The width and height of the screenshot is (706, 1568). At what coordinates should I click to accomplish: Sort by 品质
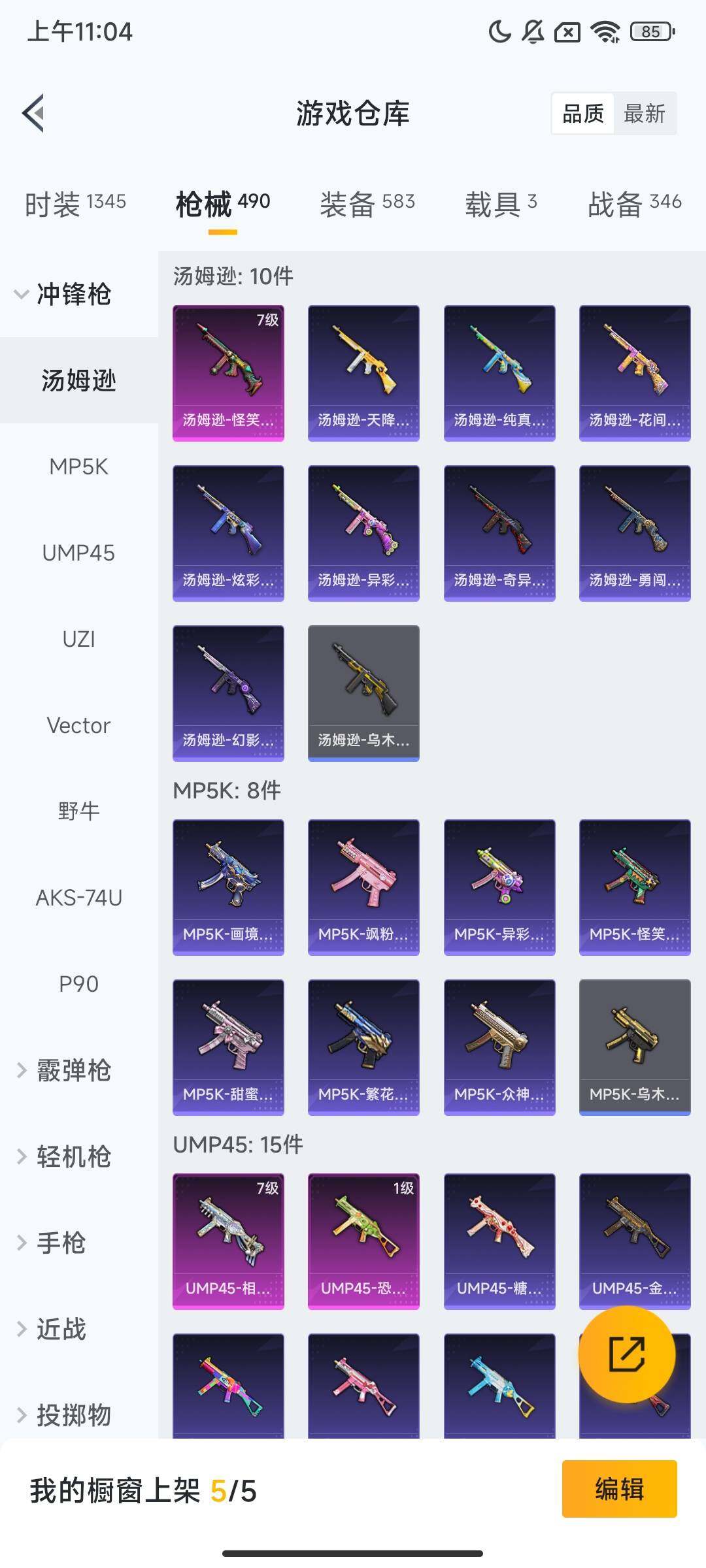click(582, 114)
